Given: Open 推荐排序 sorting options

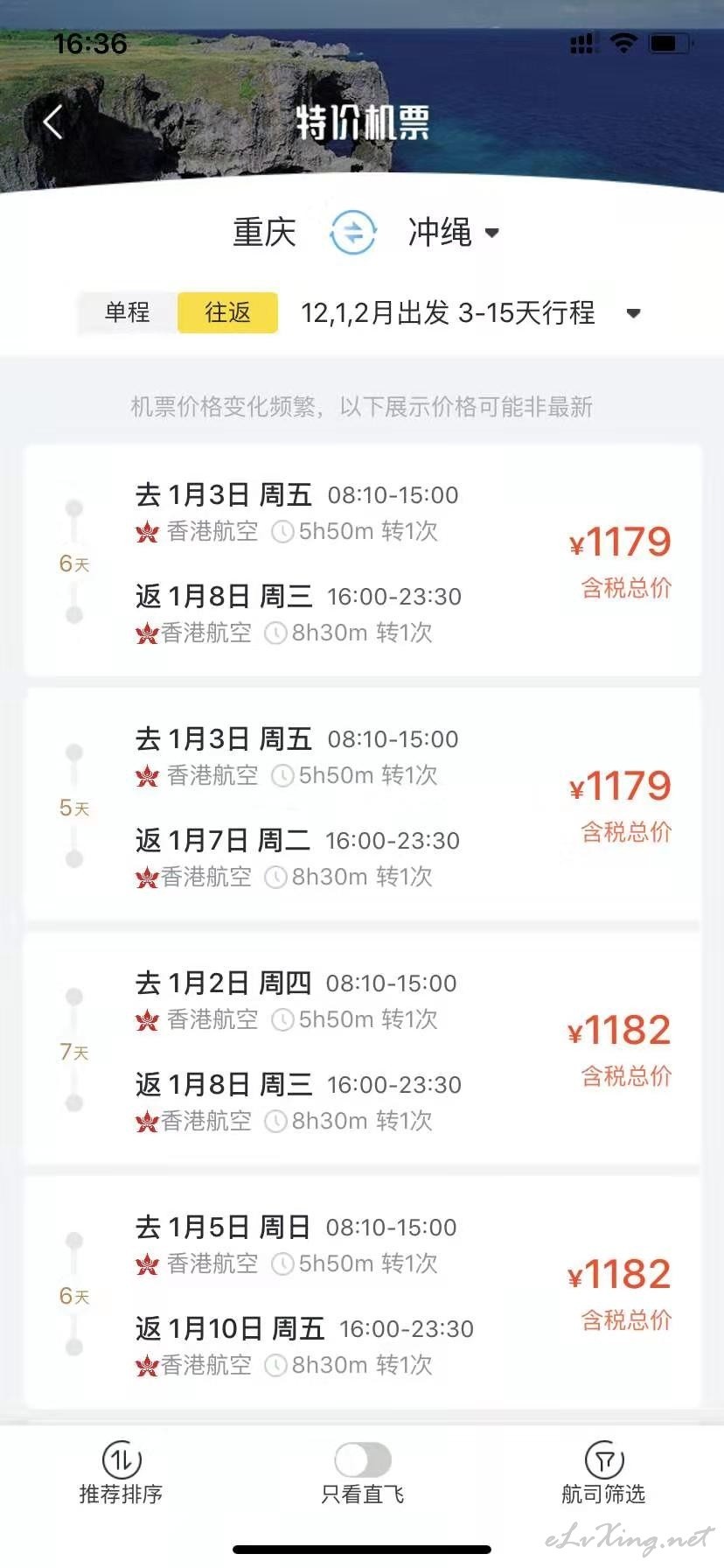Looking at the screenshot, I should tap(122, 1473).
